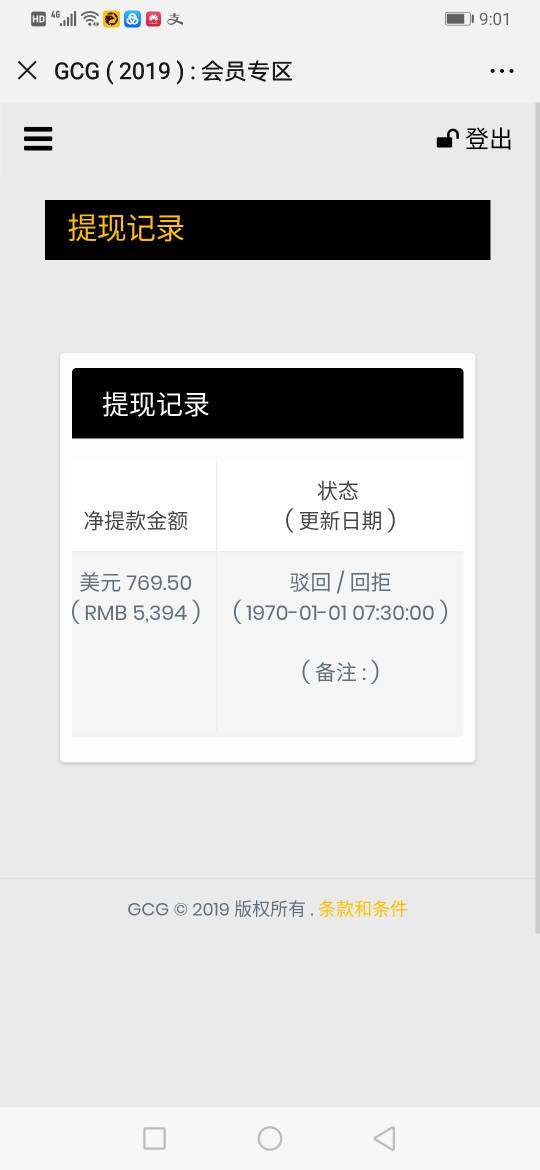Screen dimensions: 540x1170
Task: Open the hamburger drawer menu
Action: click(x=38, y=139)
